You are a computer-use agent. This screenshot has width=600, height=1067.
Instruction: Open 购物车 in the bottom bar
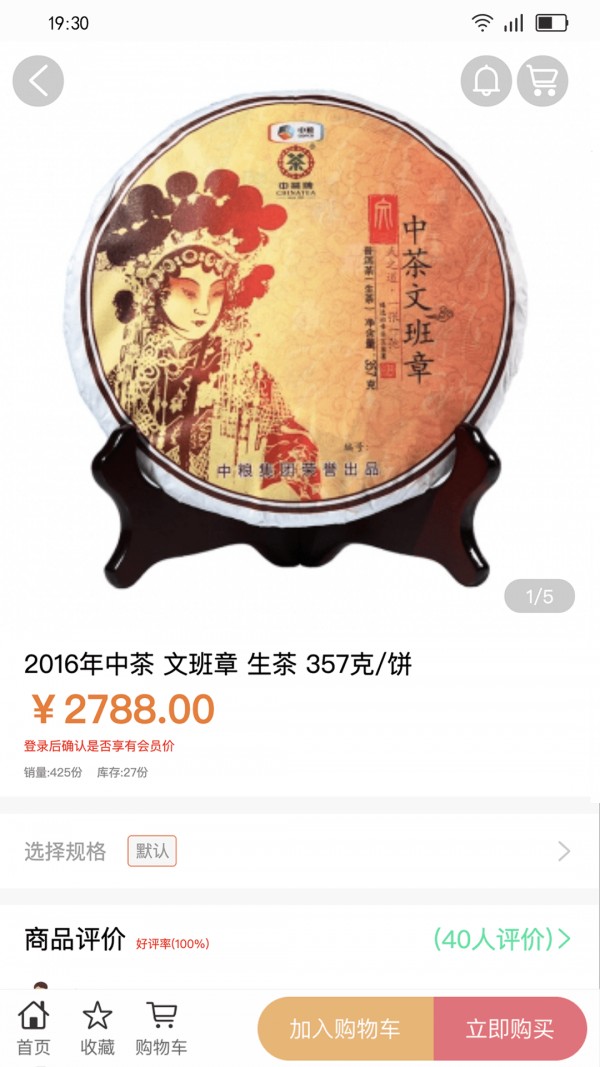pyautogui.click(x=161, y=1028)
